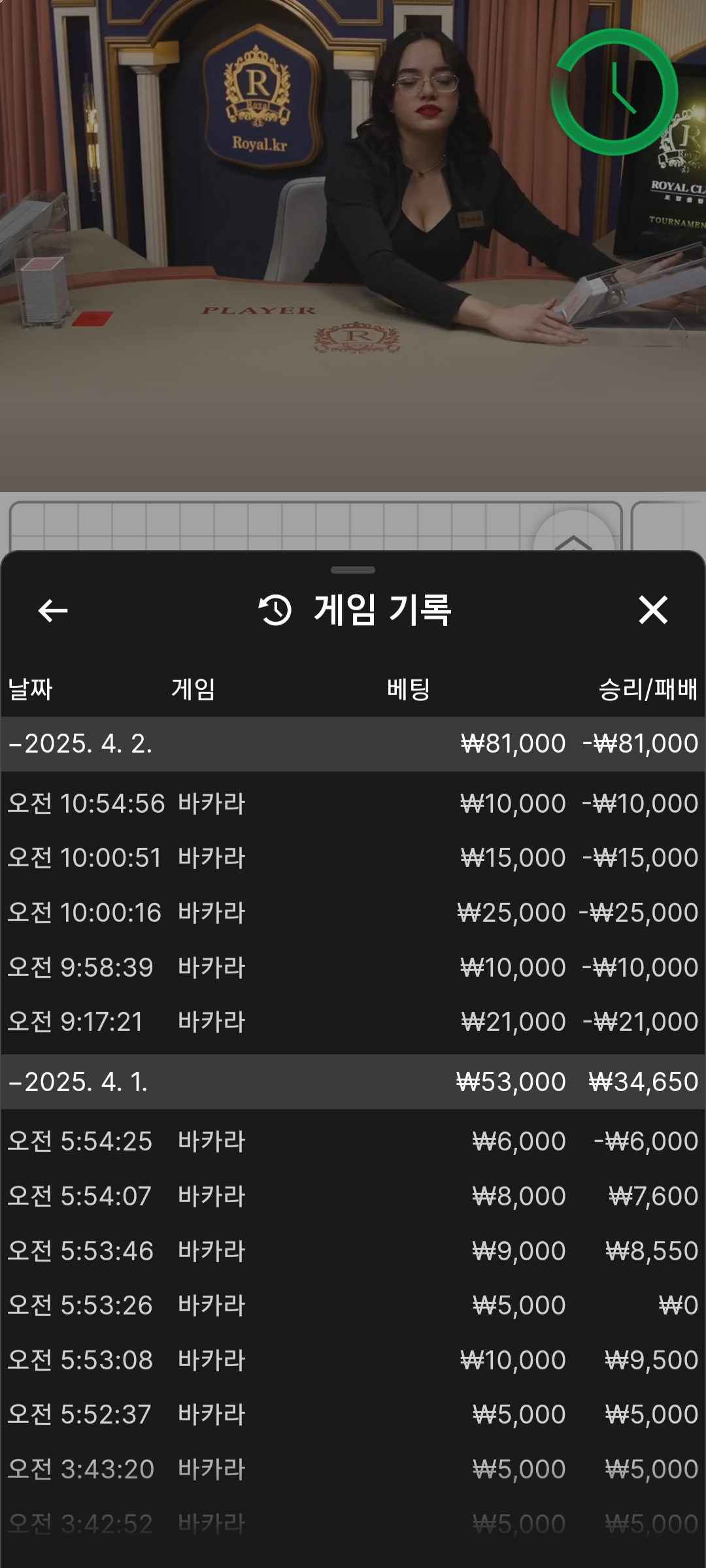Open the 오전 5:52:37 바카라 record
706x1568 pixels.
tap(353, 1414)
